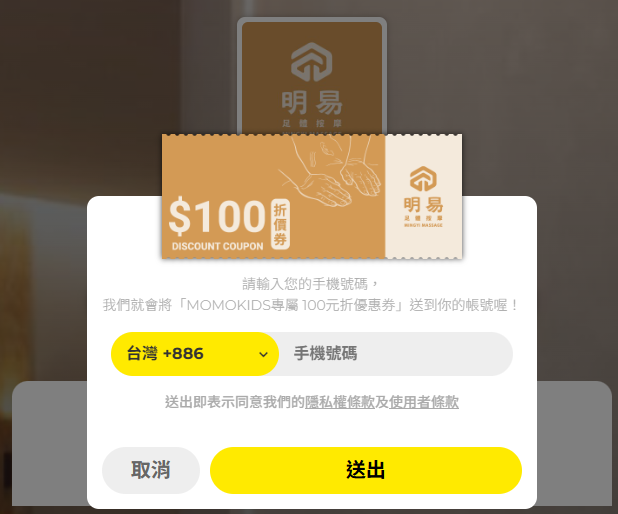Cancel with the 取消 button

pyautogui.click(x=150, y=470)
